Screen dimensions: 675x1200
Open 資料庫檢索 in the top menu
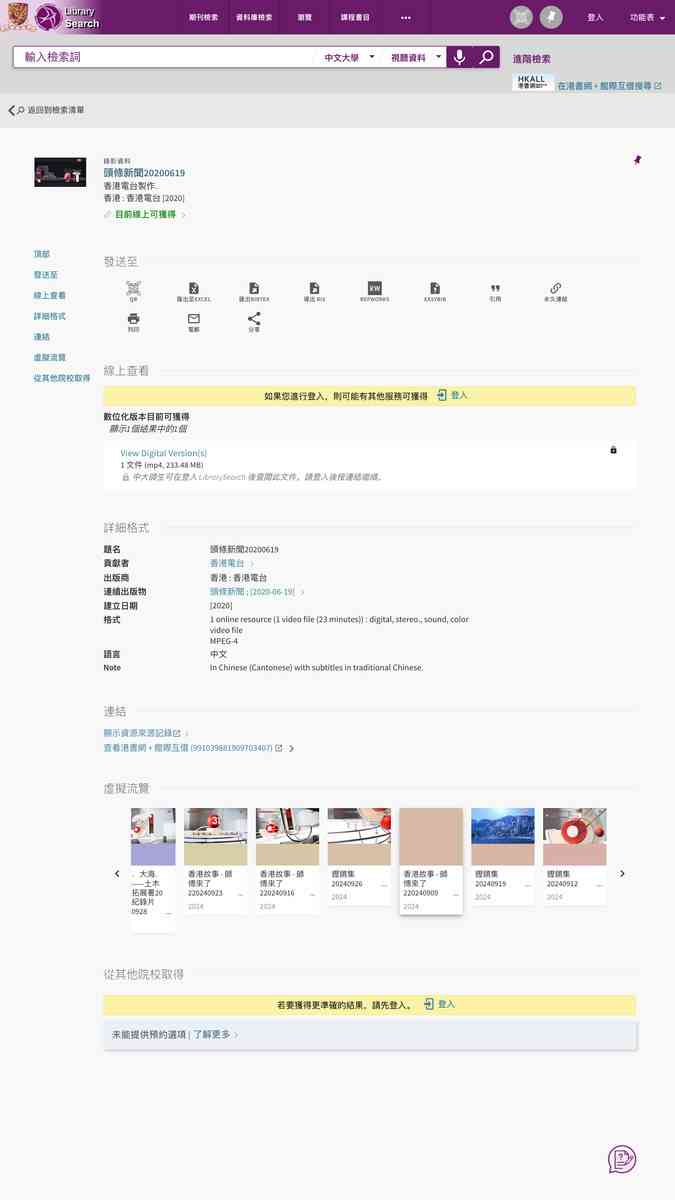[x=253, y=17]
